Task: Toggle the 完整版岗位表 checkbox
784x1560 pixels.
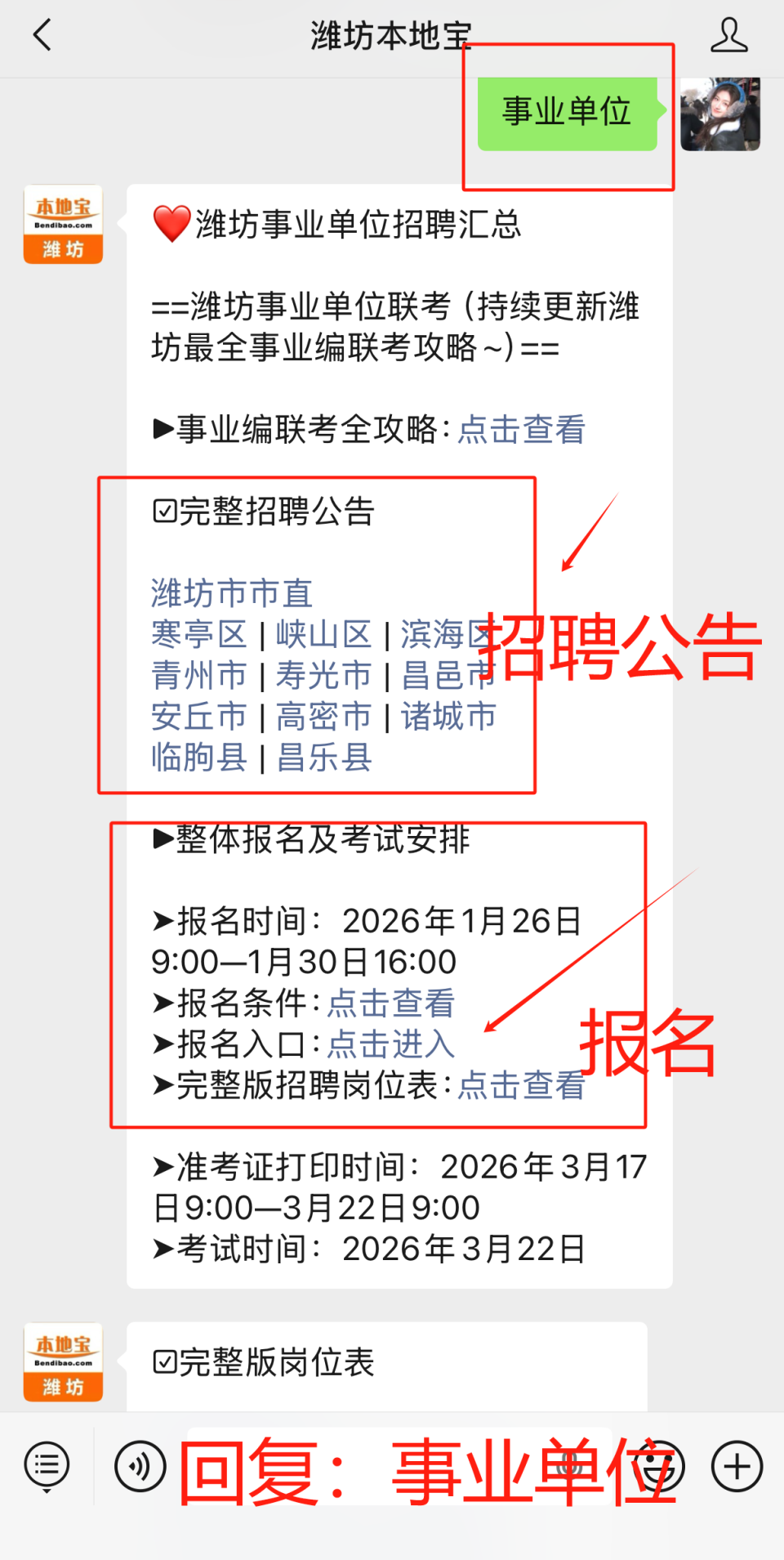Action: point(163,1363)
